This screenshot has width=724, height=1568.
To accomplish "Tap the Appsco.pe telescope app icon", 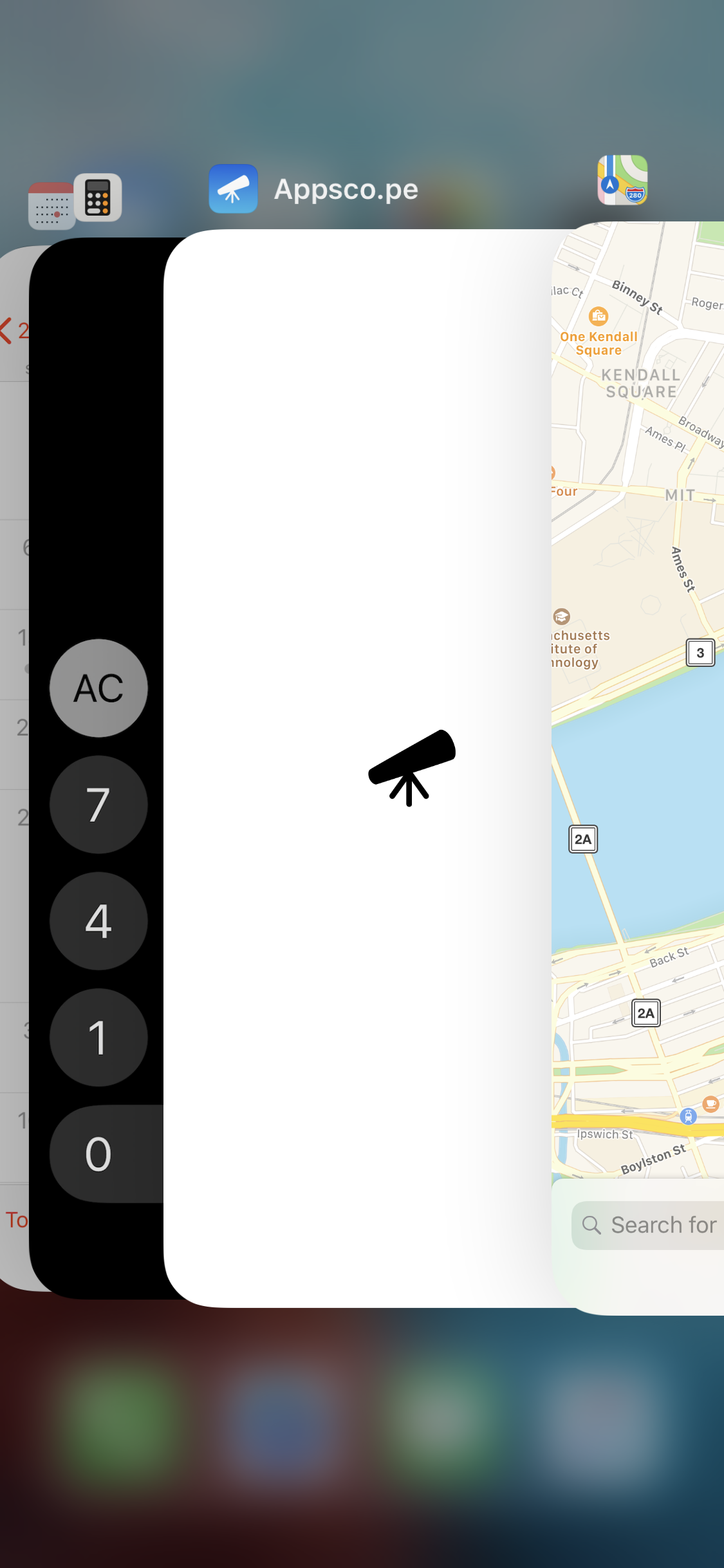I will [x=233, y=189].
